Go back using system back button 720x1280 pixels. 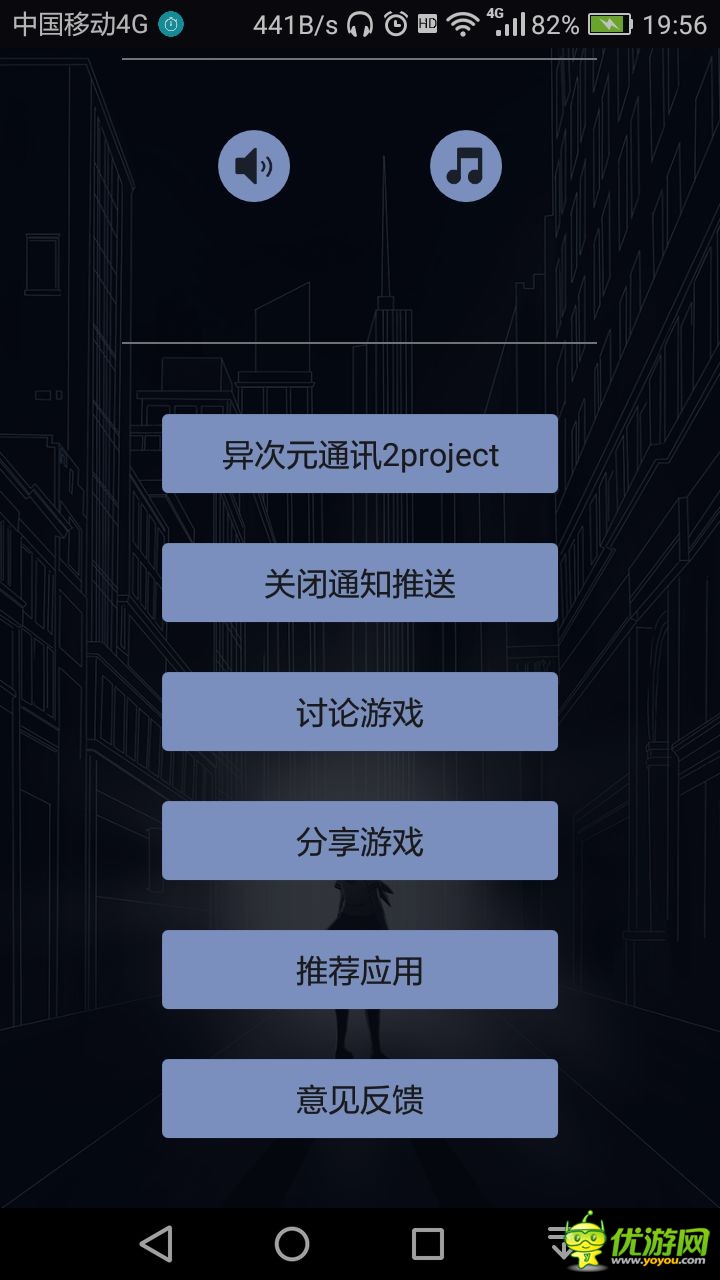(156, 1244)
